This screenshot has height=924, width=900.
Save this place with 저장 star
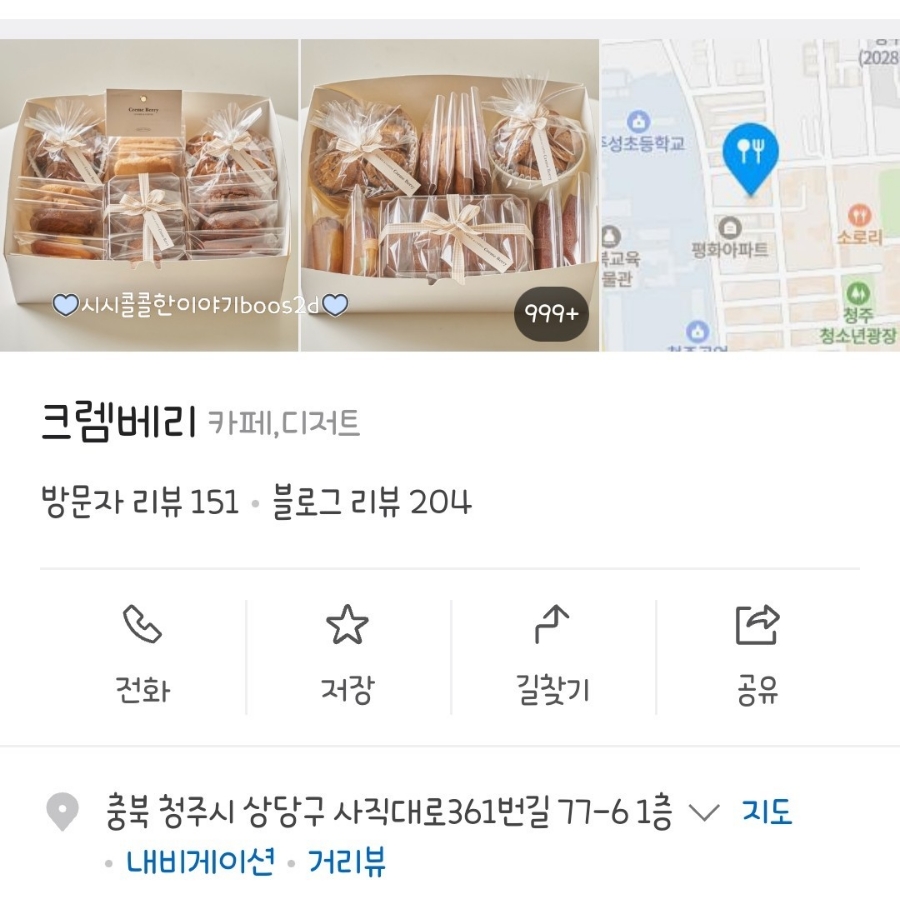tap(347, 656)
